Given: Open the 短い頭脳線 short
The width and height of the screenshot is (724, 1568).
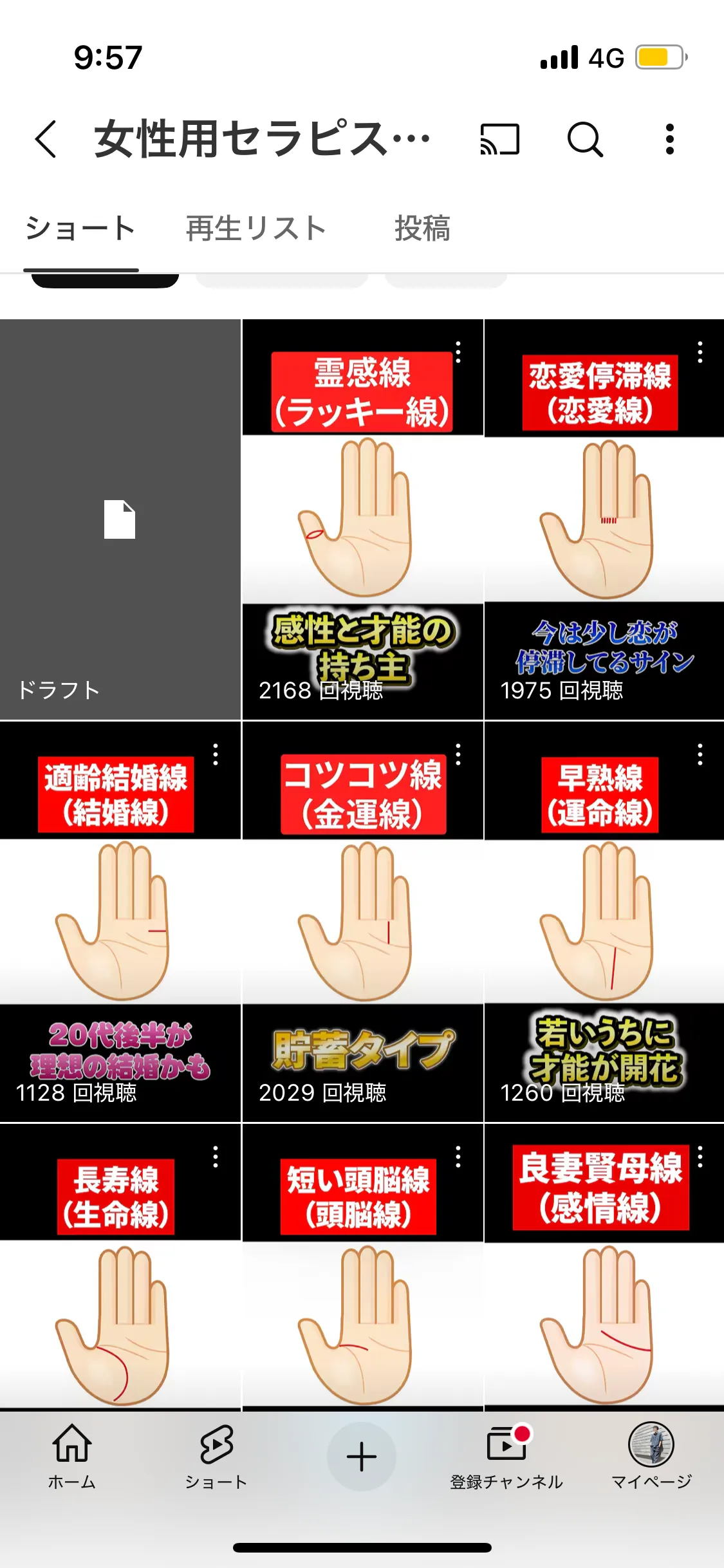Looking at the screenshot, I should pyautogui.click(x=362, y=1287).
